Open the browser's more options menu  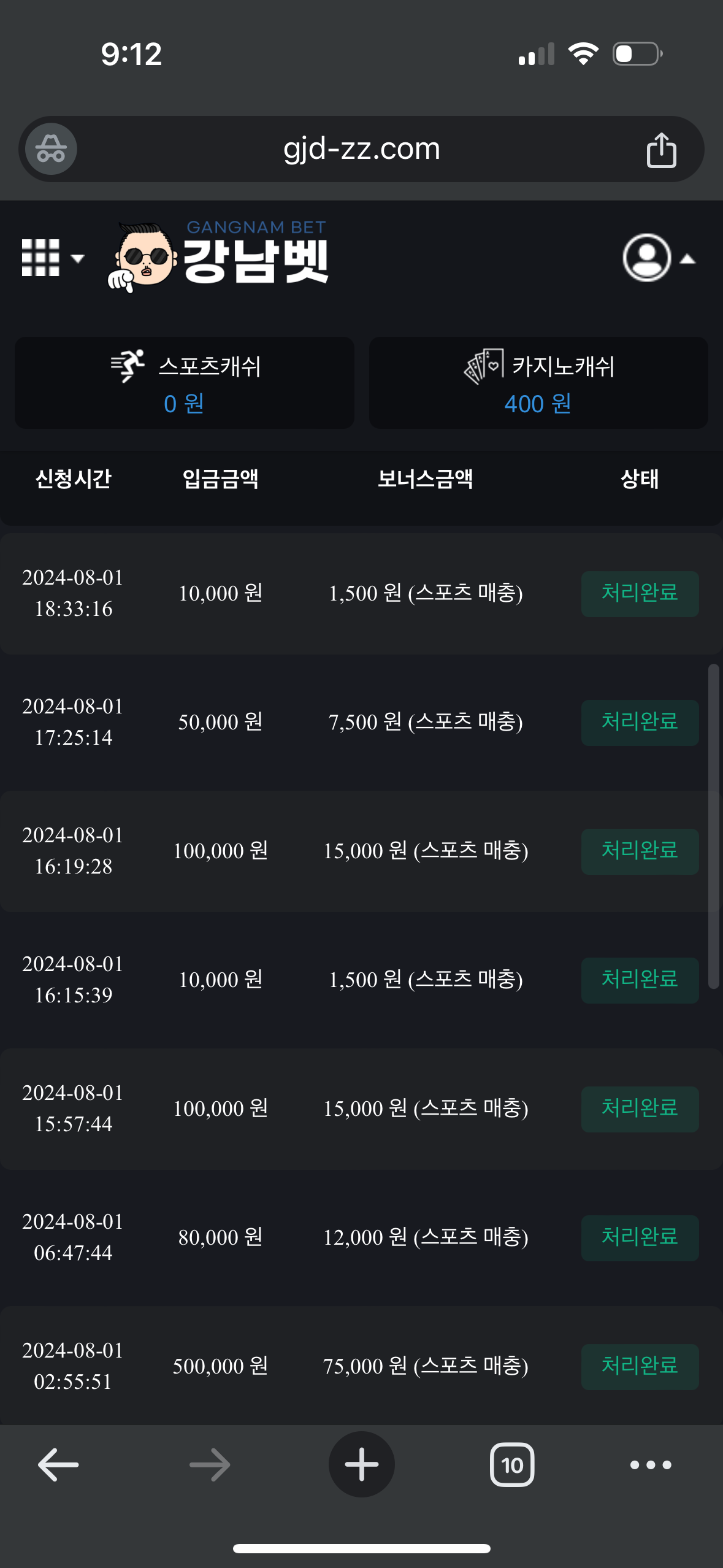(x=651, y=1465)
